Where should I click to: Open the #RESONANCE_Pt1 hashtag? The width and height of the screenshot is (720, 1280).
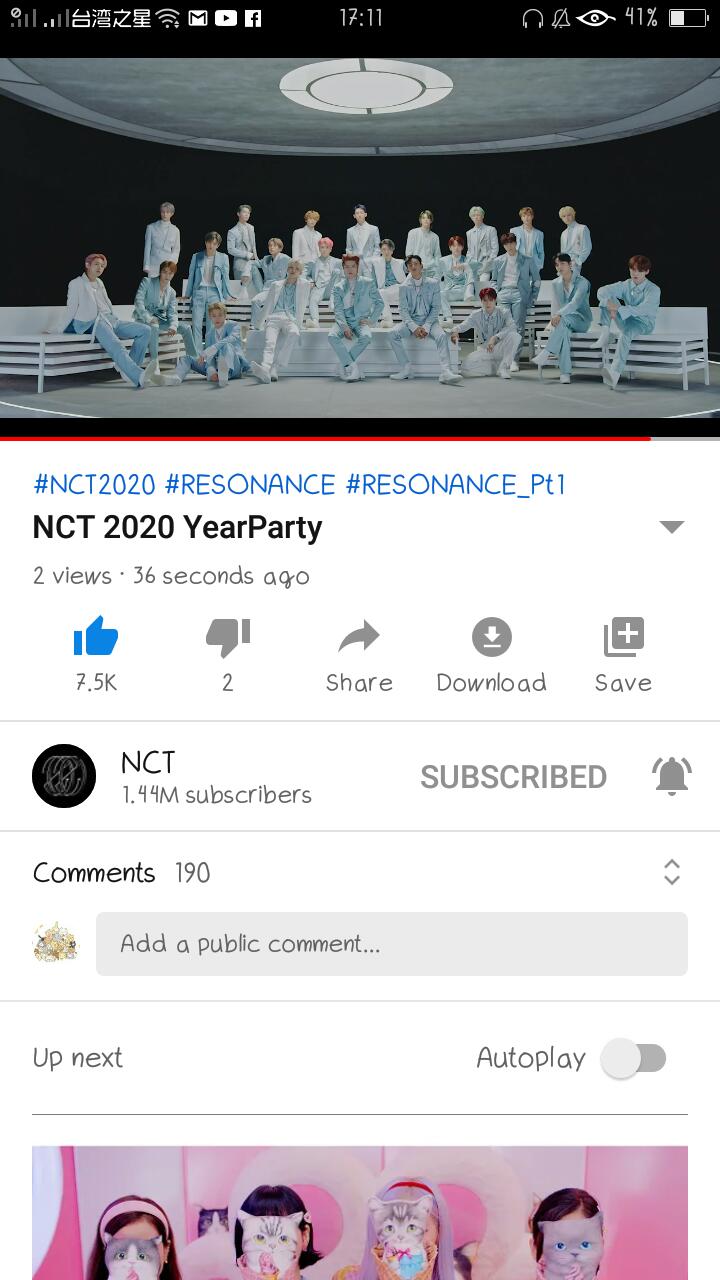point(456,485)
